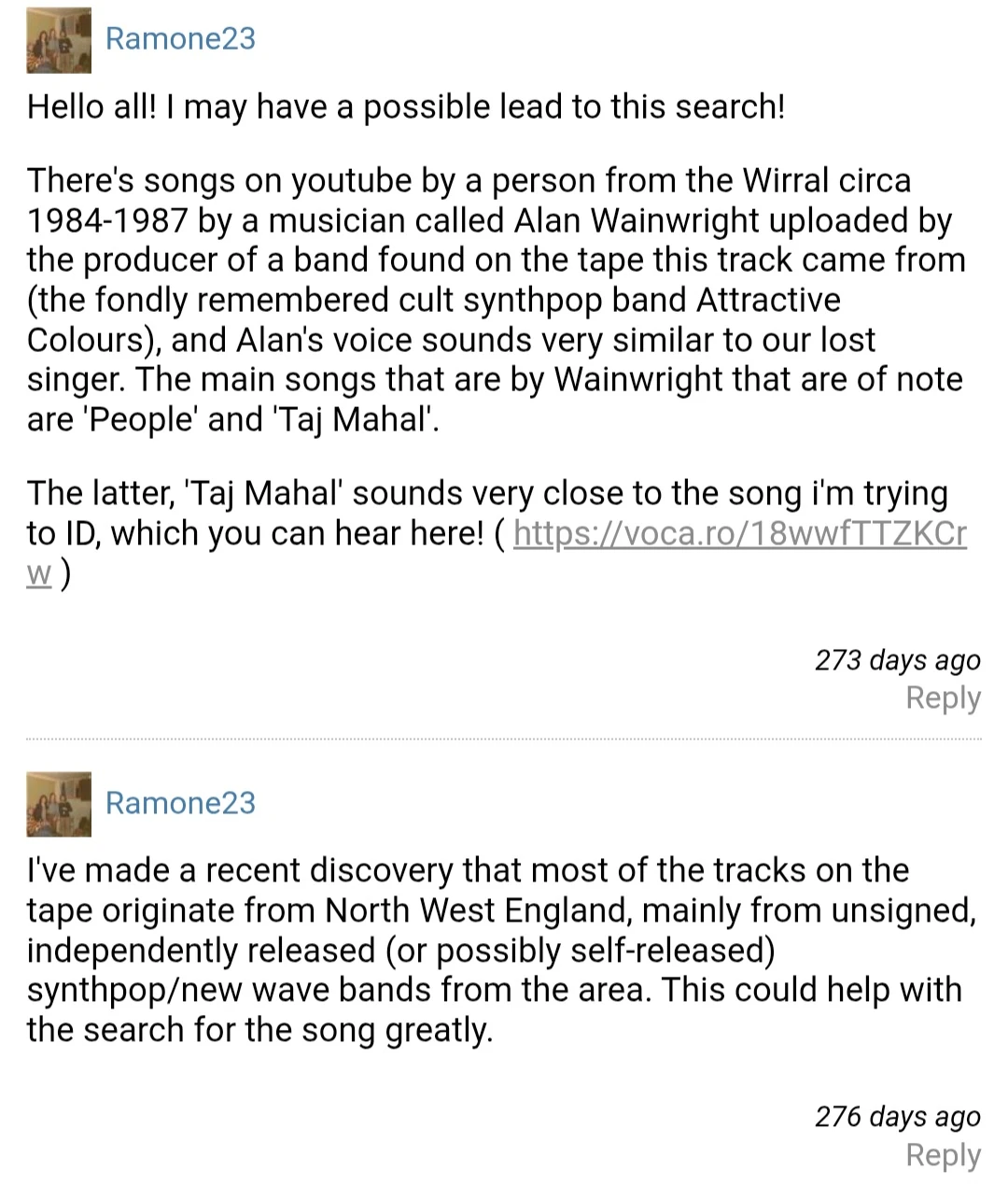Tap Ramone23's username on the second comment
Screen dimensions: 1008x1184
pos(180,802)
